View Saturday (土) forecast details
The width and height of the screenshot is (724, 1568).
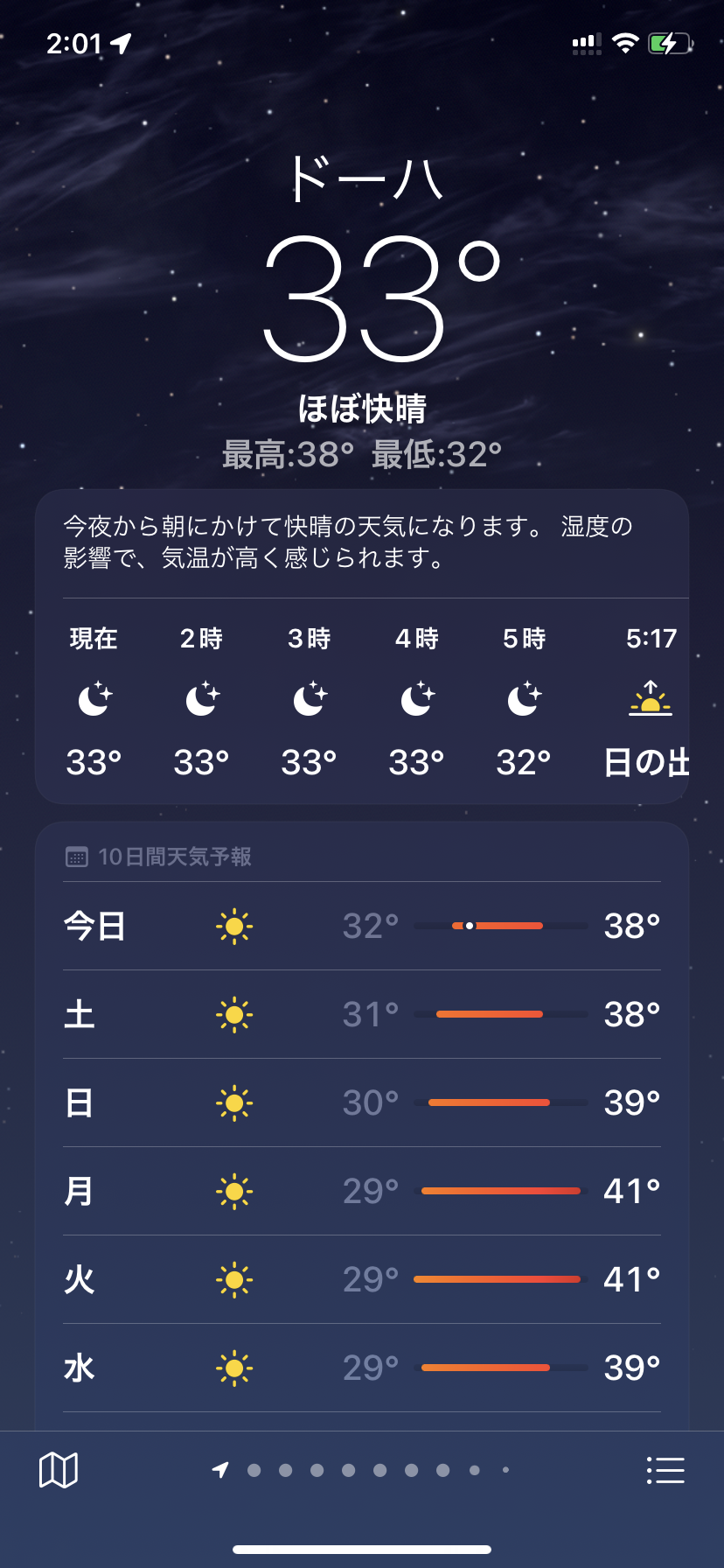362,1014
